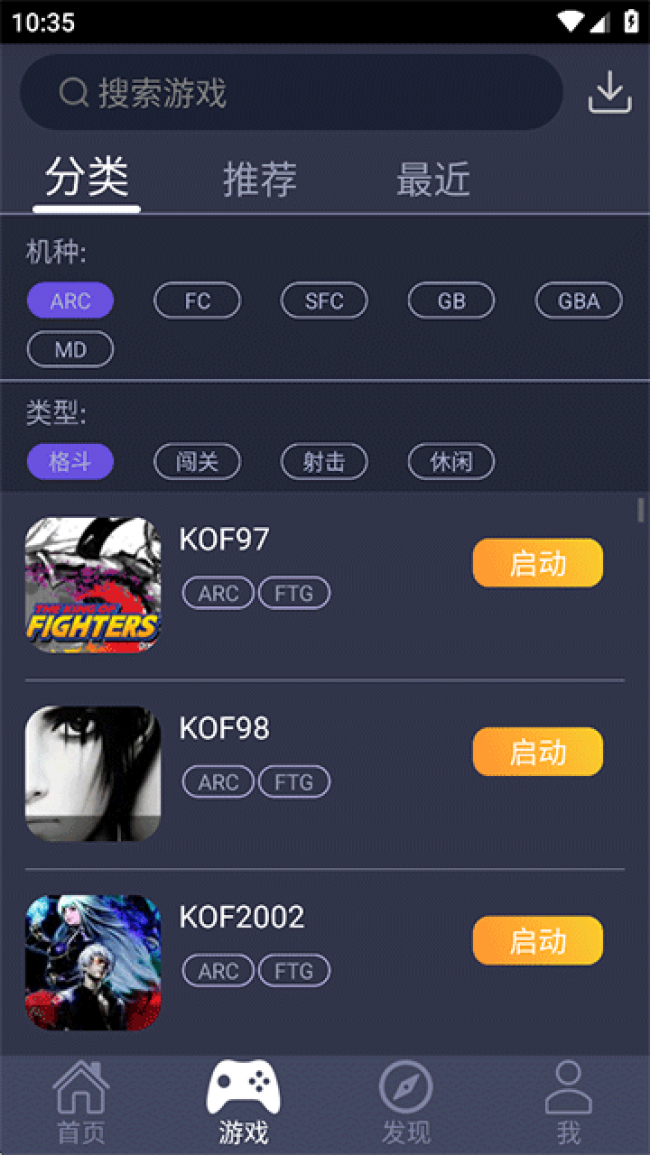The height and width of the screenshot is (1155, 650).
Task: Select the ARC platform chip
Action: 70,301
